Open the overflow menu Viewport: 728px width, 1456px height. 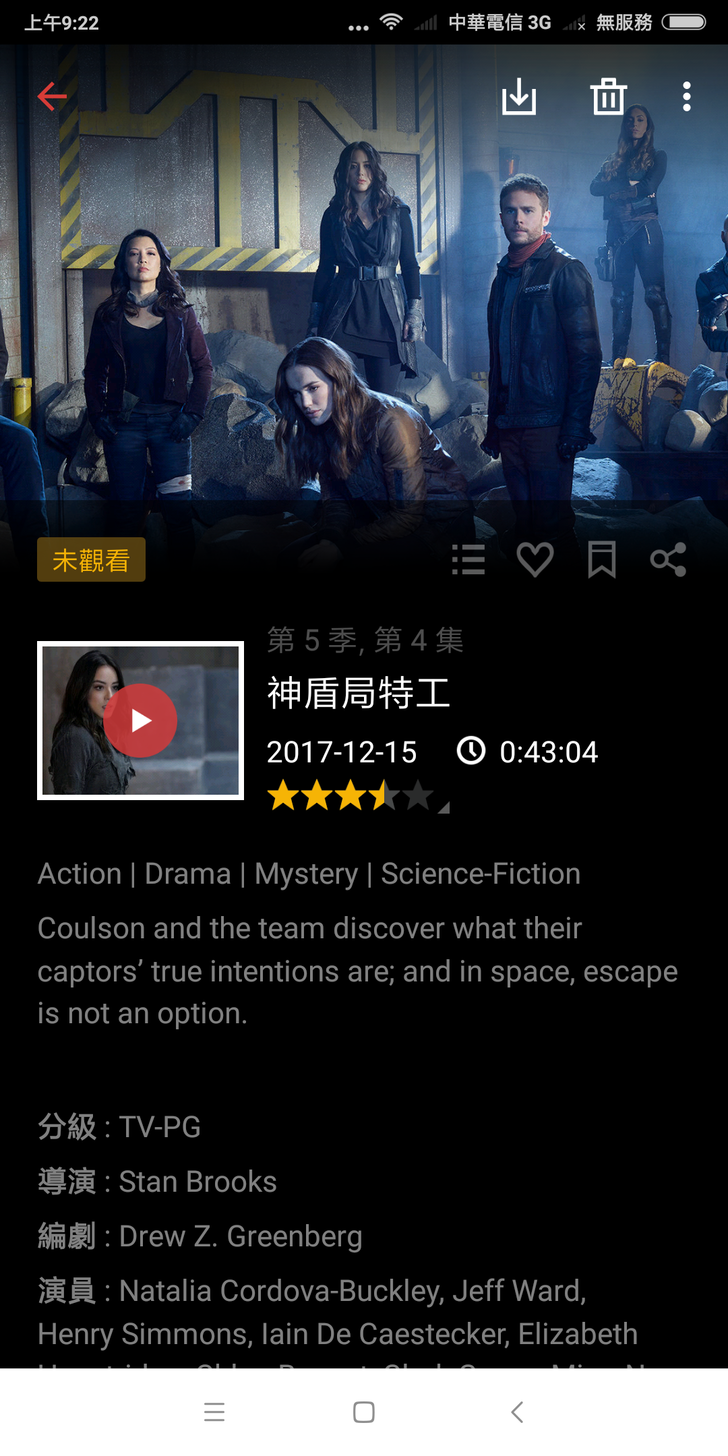tap(686, 97)
